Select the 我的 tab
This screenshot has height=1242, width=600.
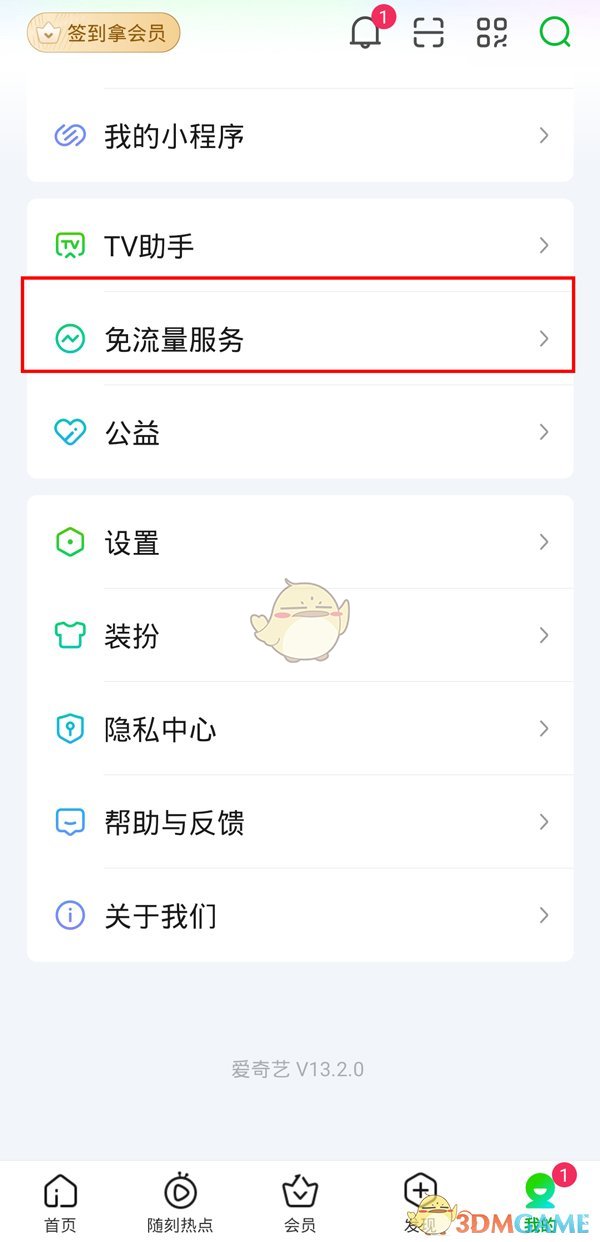click(540, 1203)
